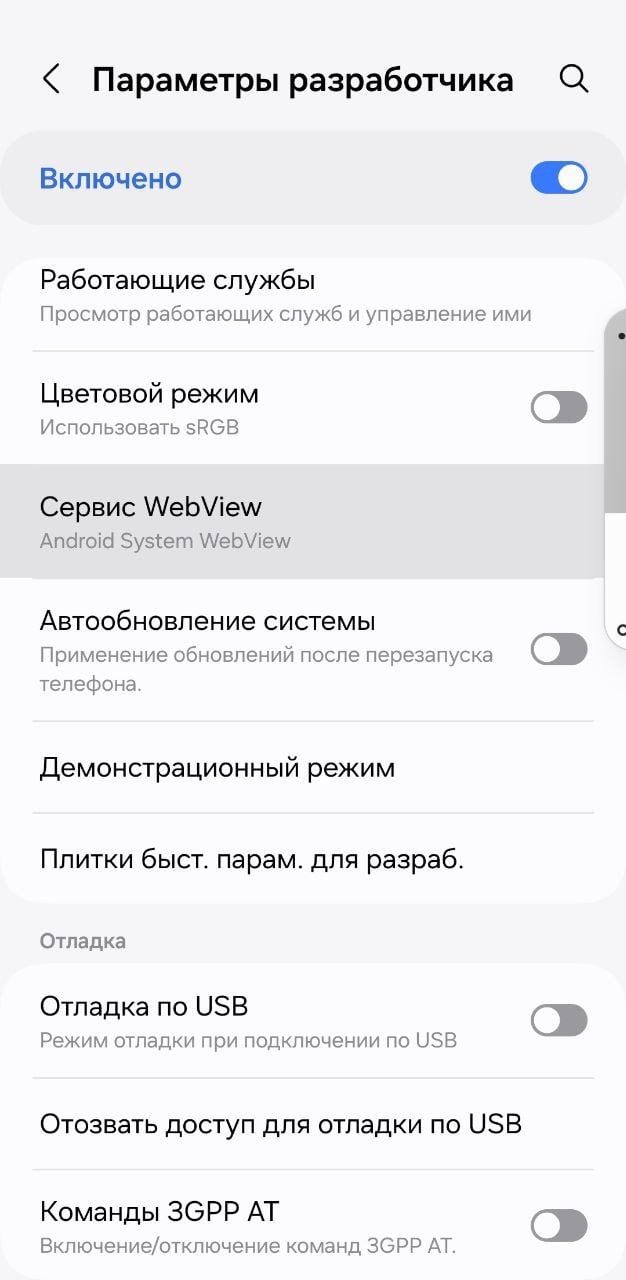Open Работающие службы
This screenshot has height=1280, width=626.
312,296
